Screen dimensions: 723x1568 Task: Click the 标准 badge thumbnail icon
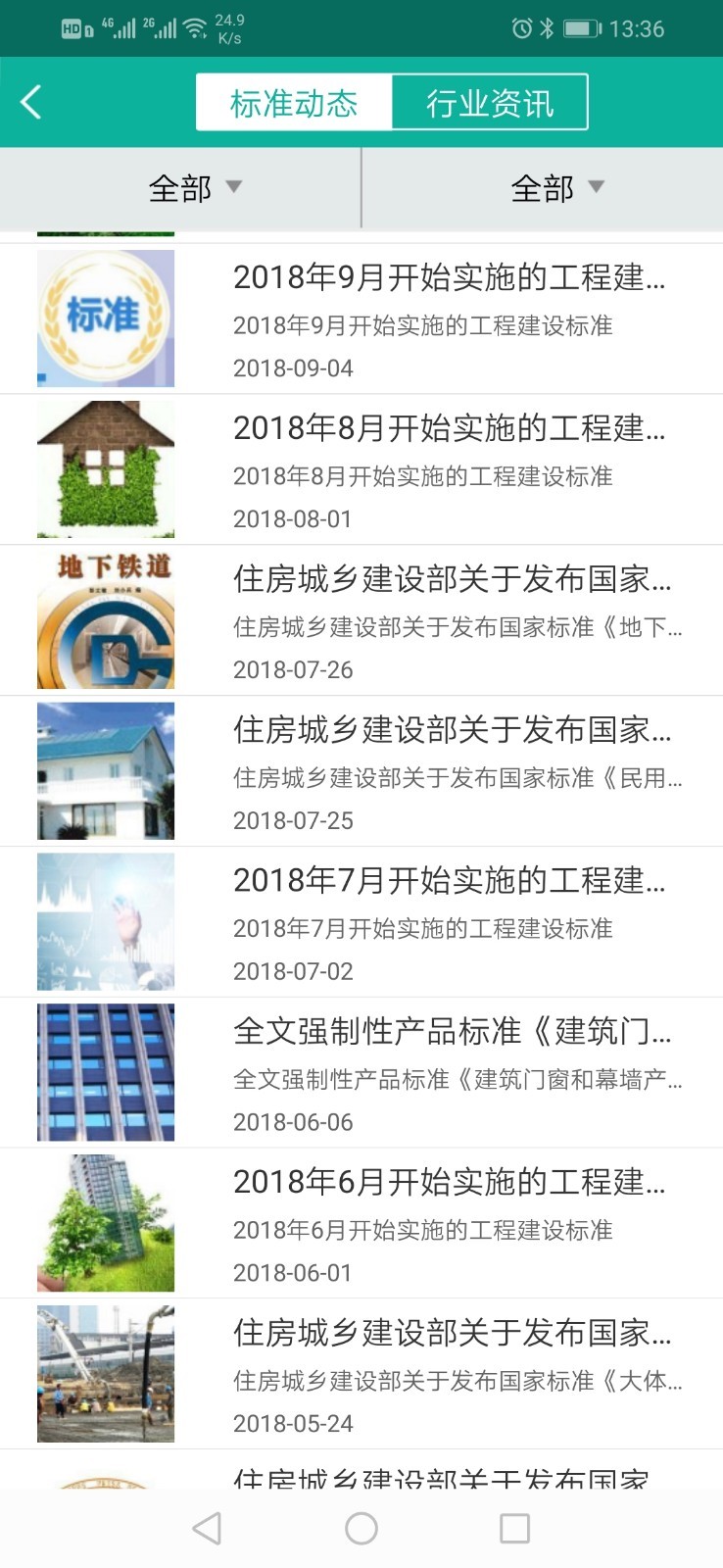click(x=105, y=317)
